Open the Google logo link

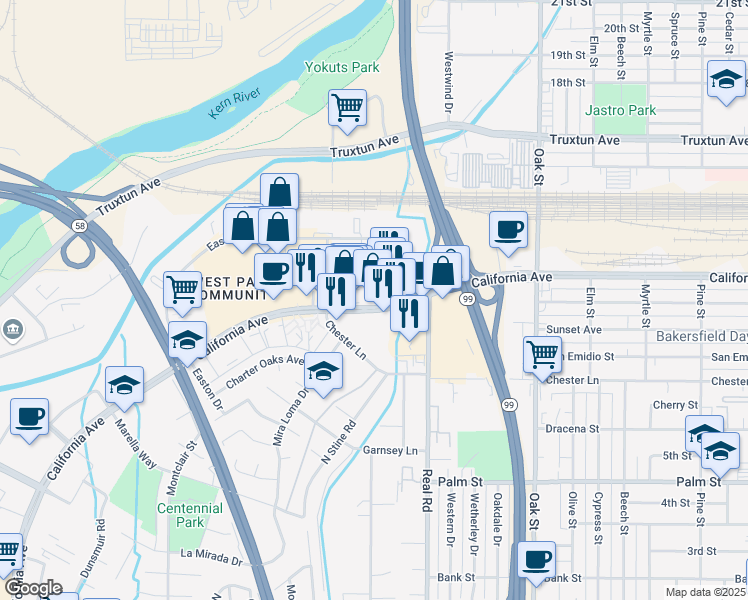[x=32, y=588]
